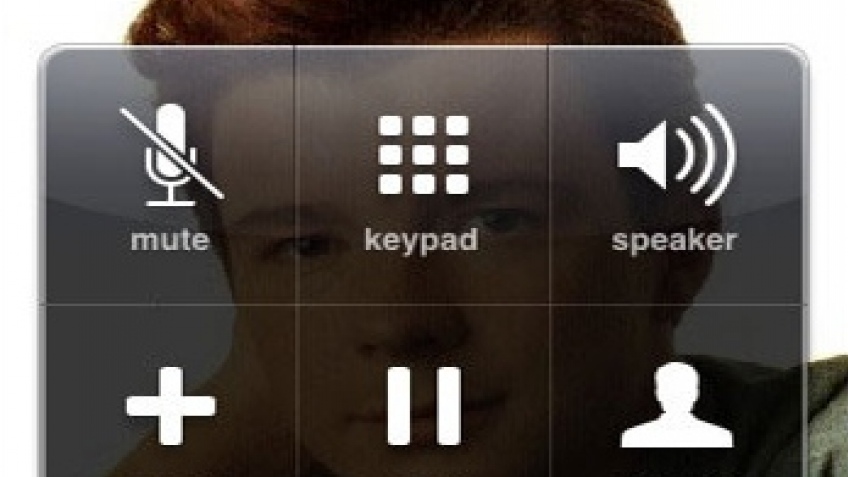Open the contacts list
The height and width of the screenshot is (477, 848).
click(x=677, y=405)
